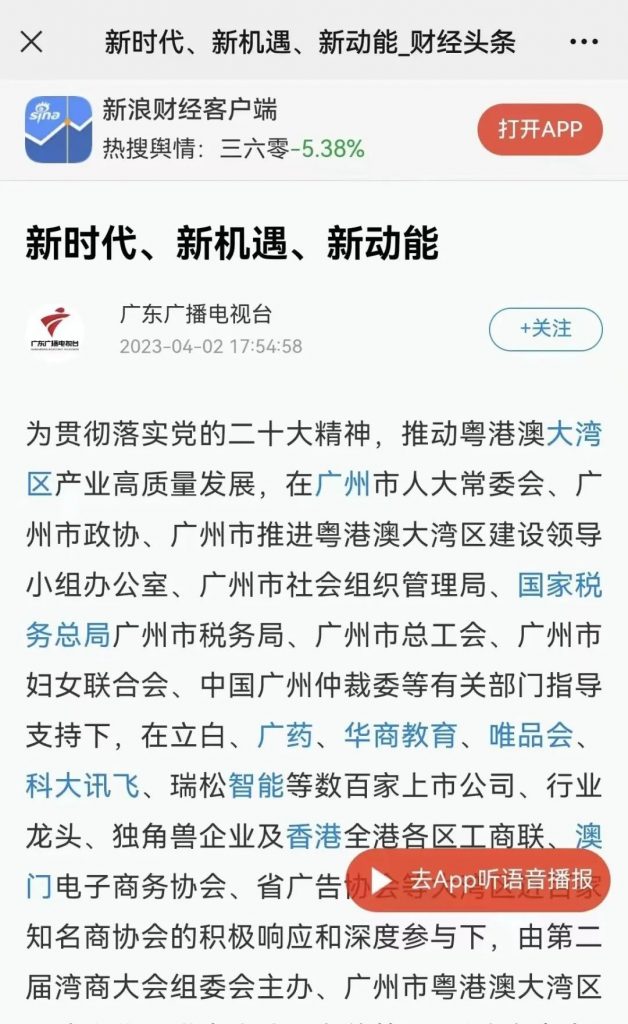Open the 科大讯飞 link

click(83, 786)
